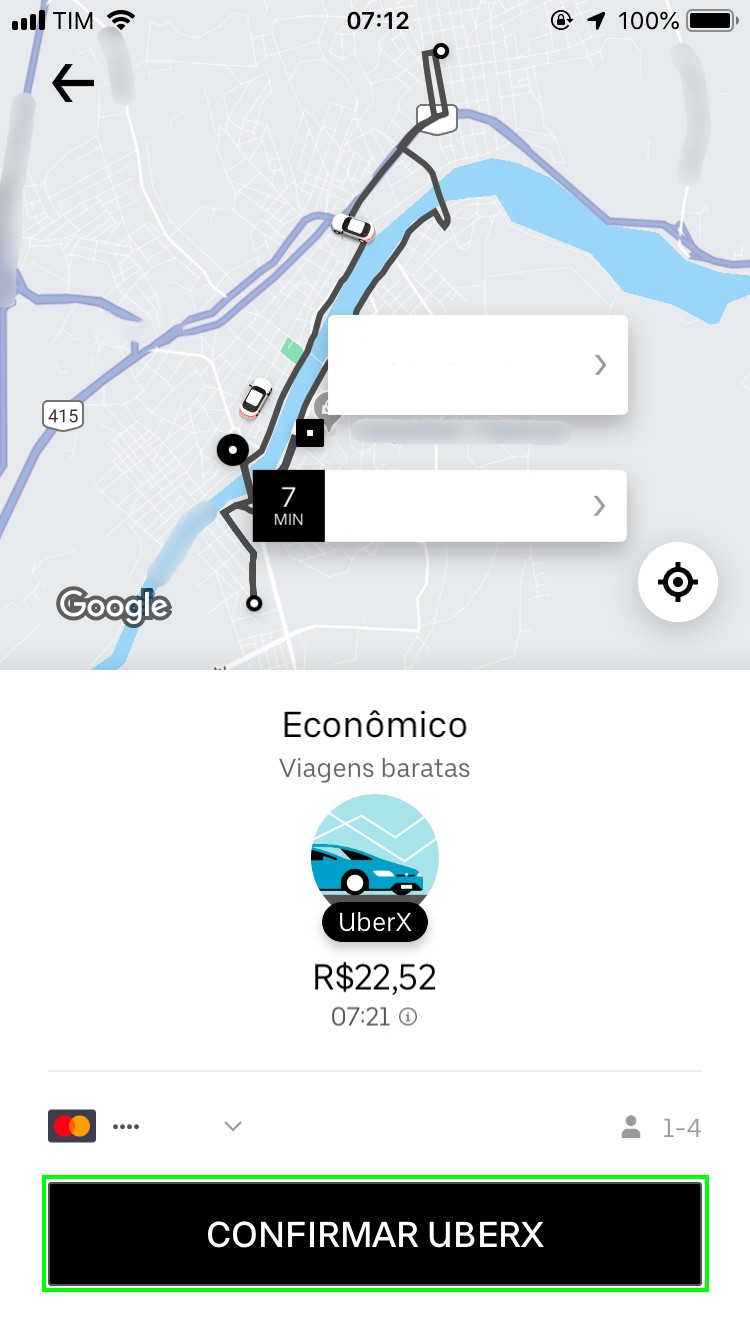This screenshot has width=750, height=1334.
Task: View fare info next to 07:21
Action: click(408, 1017)
